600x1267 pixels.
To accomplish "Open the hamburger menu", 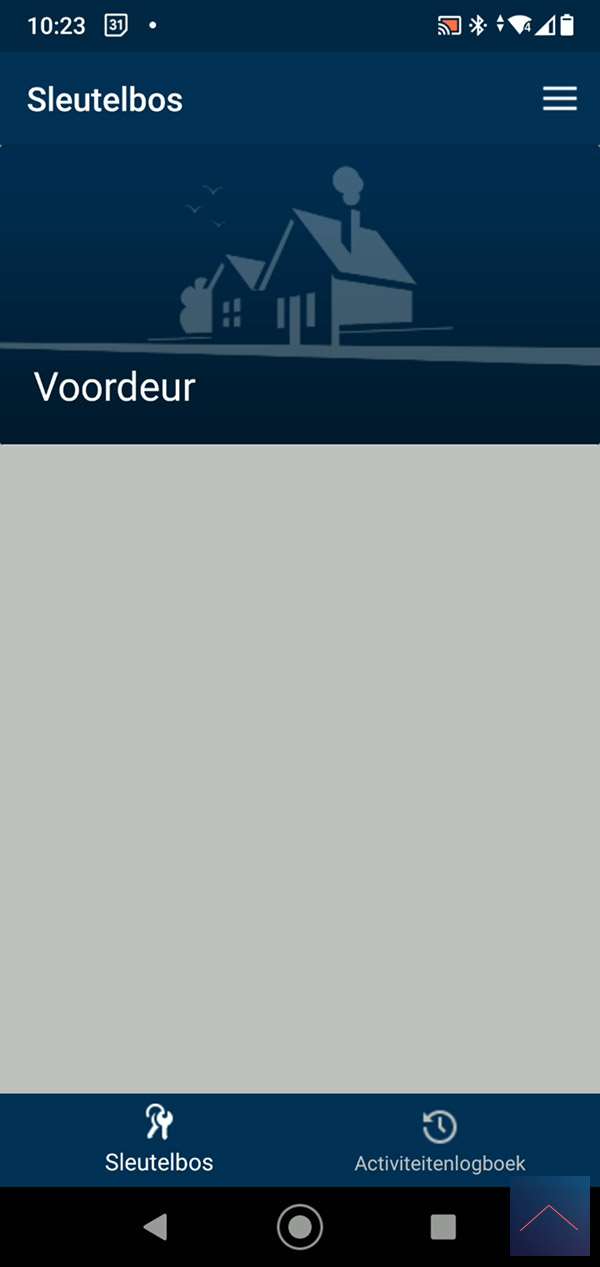I will pyautogui.click(x=559, y=99).
